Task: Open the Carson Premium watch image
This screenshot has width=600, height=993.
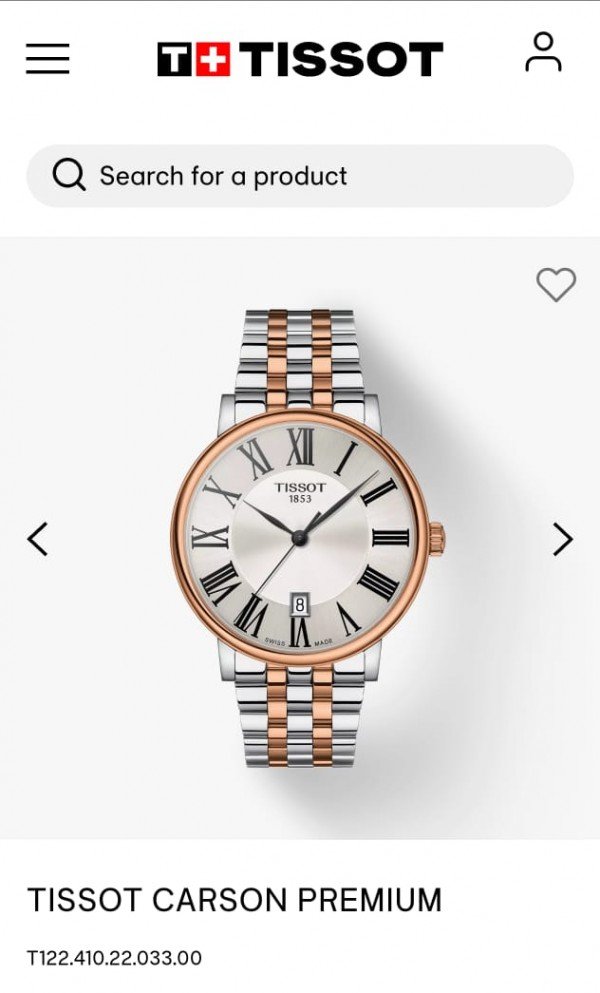Action: (308, 538)
